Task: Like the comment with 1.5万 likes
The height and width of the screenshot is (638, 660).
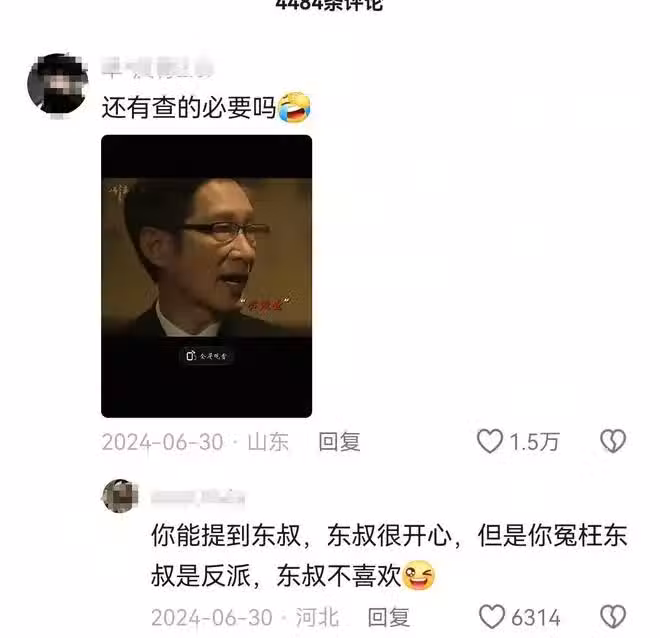Action: click(x=490, y=441)
